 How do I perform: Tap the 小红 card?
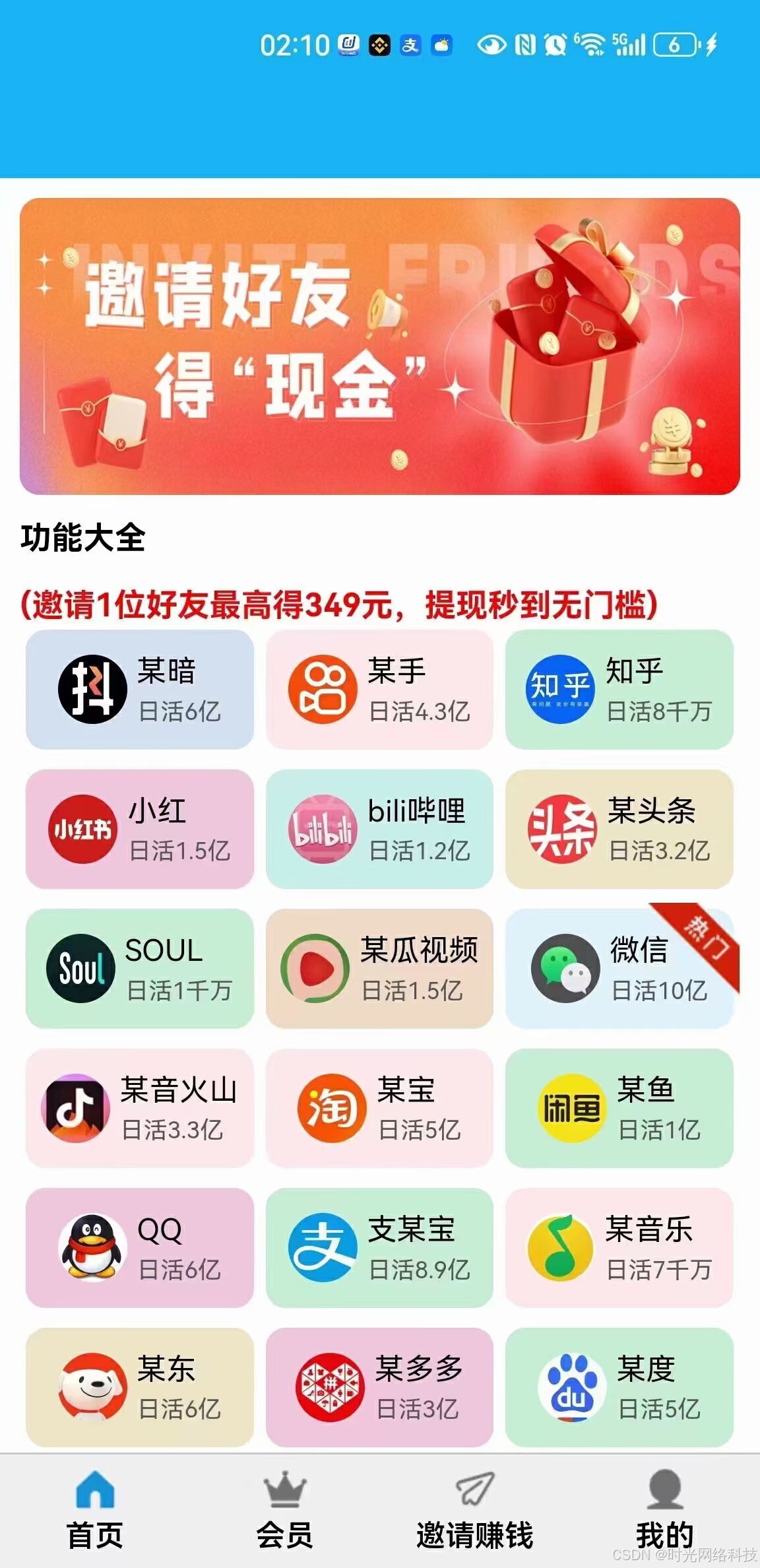coord(140,830)
